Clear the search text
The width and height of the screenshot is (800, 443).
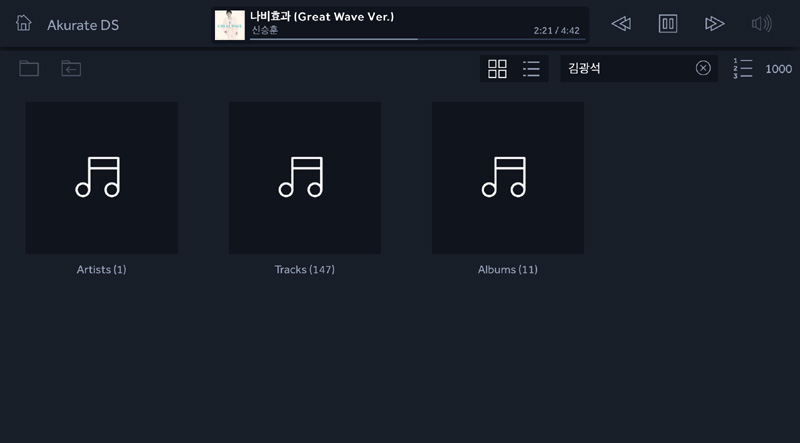[703, 68]
